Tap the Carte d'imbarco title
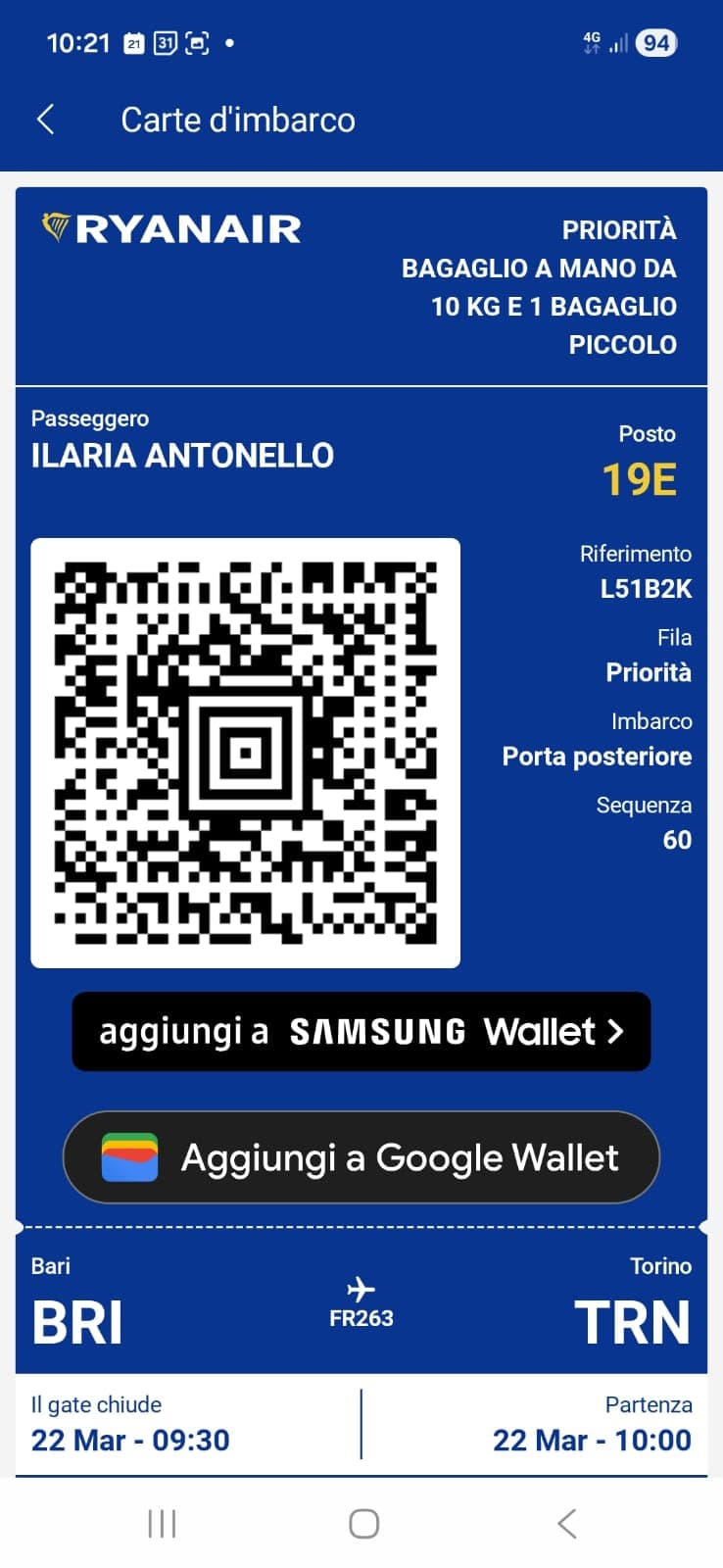The image size is (723, 1568). pyautogui.click(x=238, y=119)
